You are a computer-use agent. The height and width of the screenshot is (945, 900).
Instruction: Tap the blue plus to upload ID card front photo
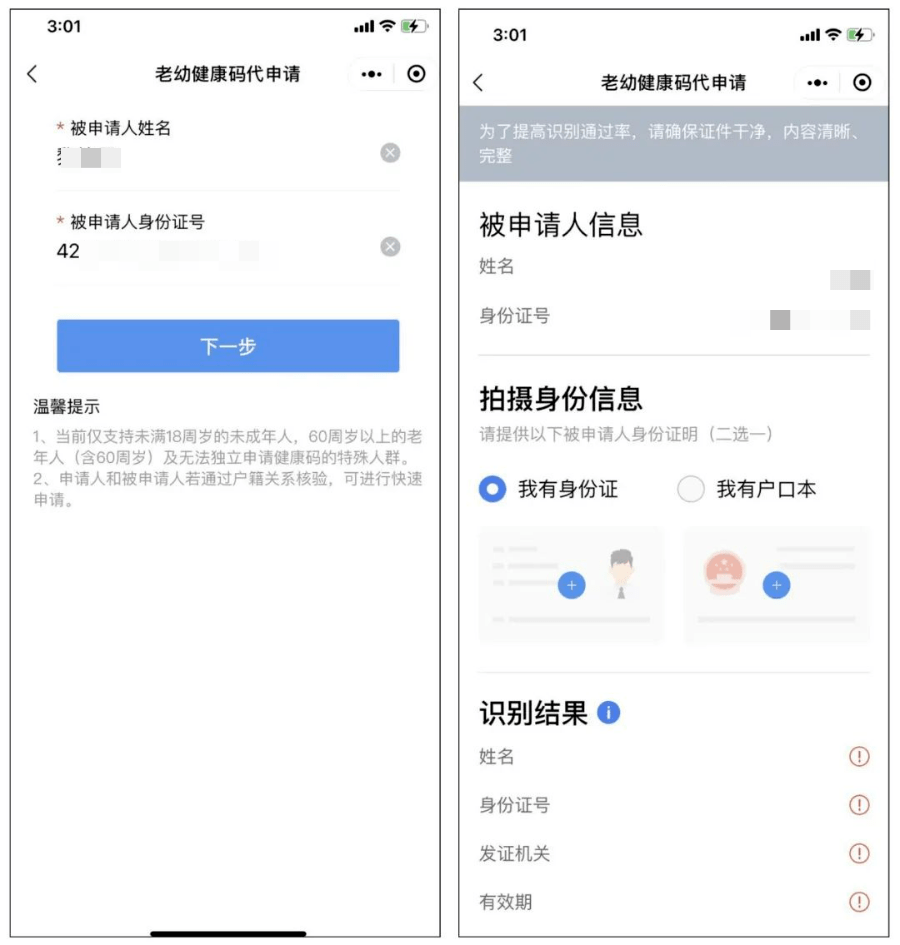(x=570, y=586)
